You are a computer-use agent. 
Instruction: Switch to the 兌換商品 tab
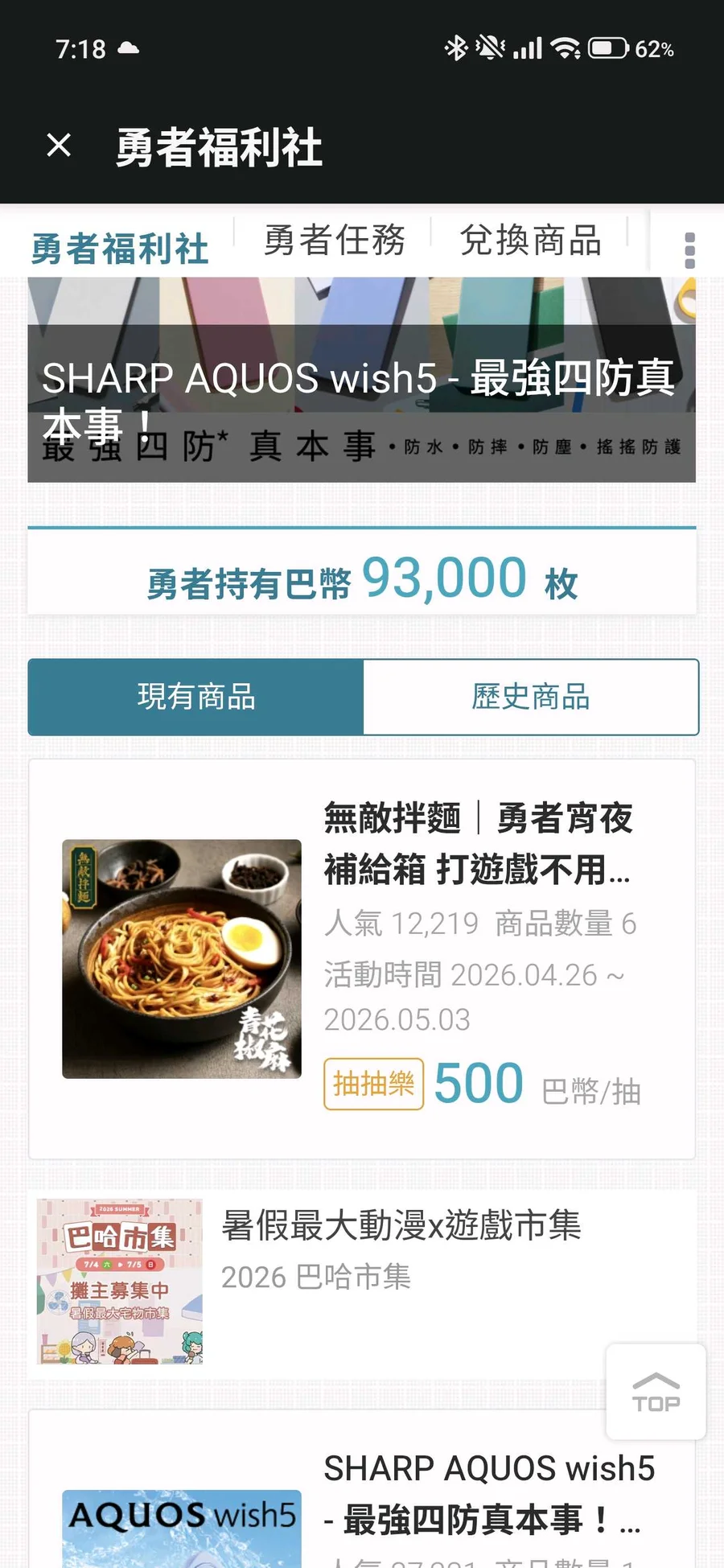tap(531, 241)
